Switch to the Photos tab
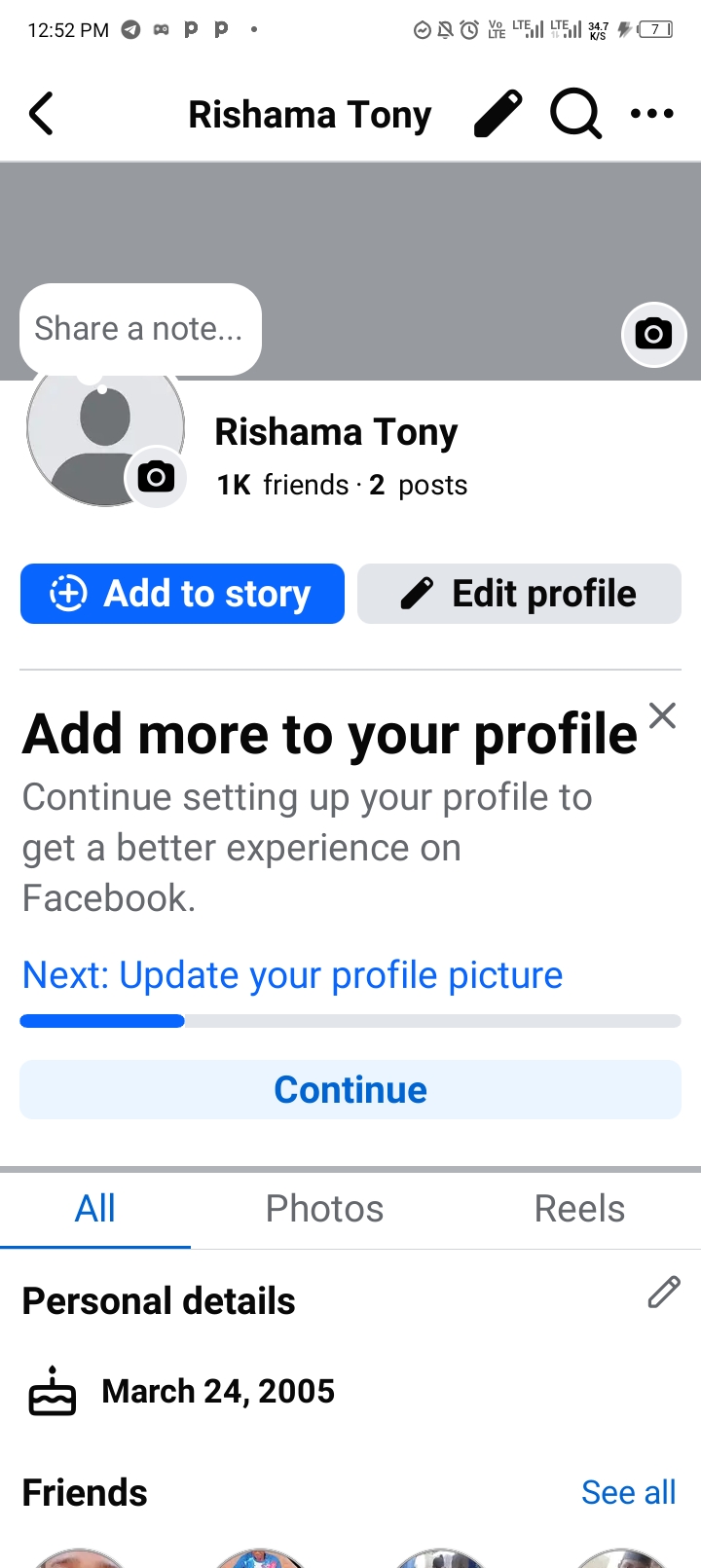 (324, 1209)
